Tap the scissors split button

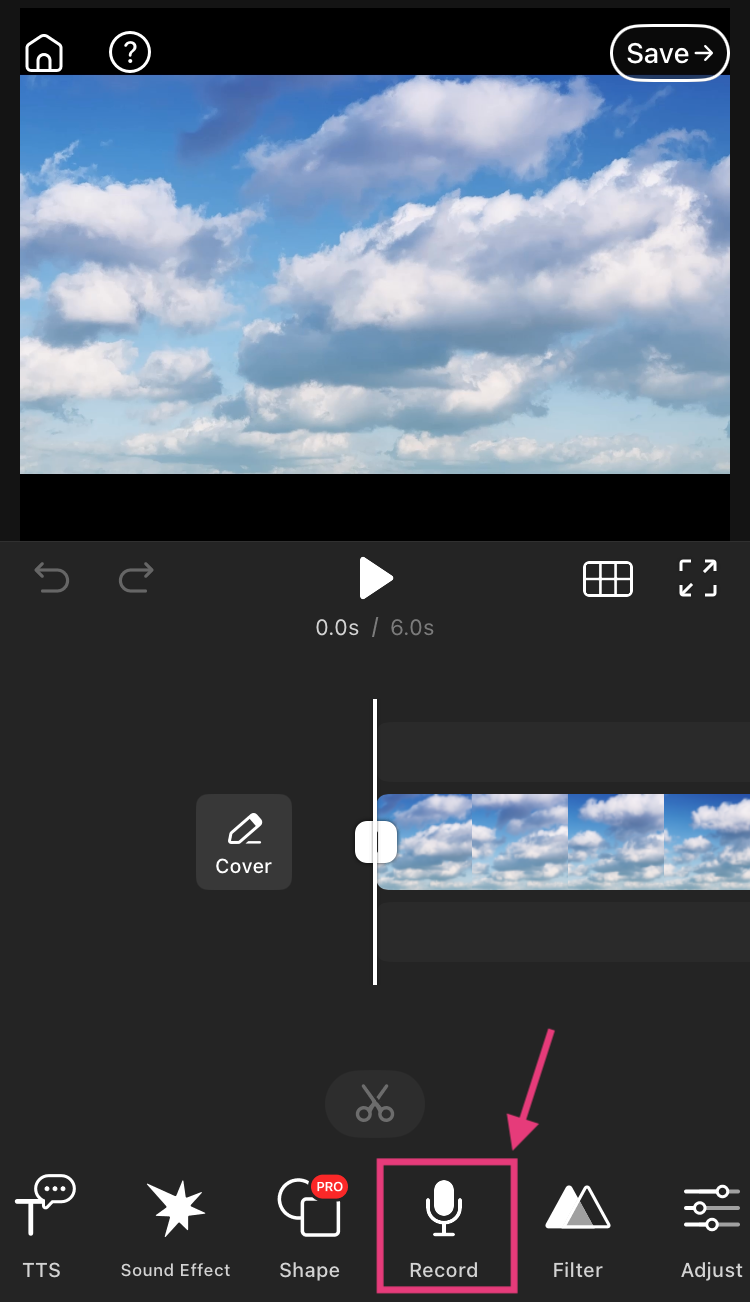tap(375, 1103)
